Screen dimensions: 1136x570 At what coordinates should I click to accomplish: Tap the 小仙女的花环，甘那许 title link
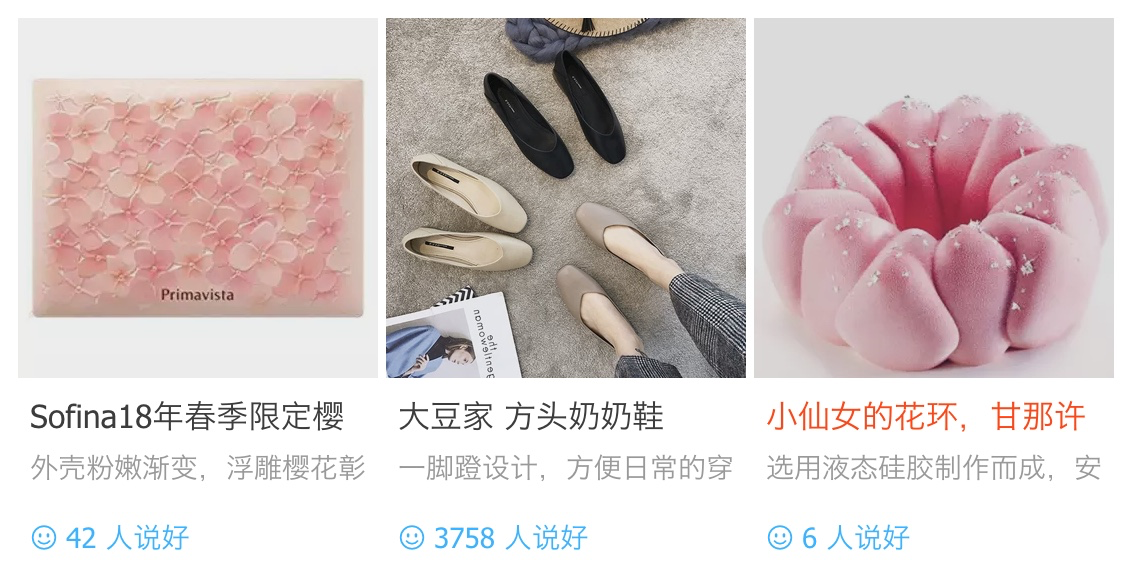[x=926, y=417]
